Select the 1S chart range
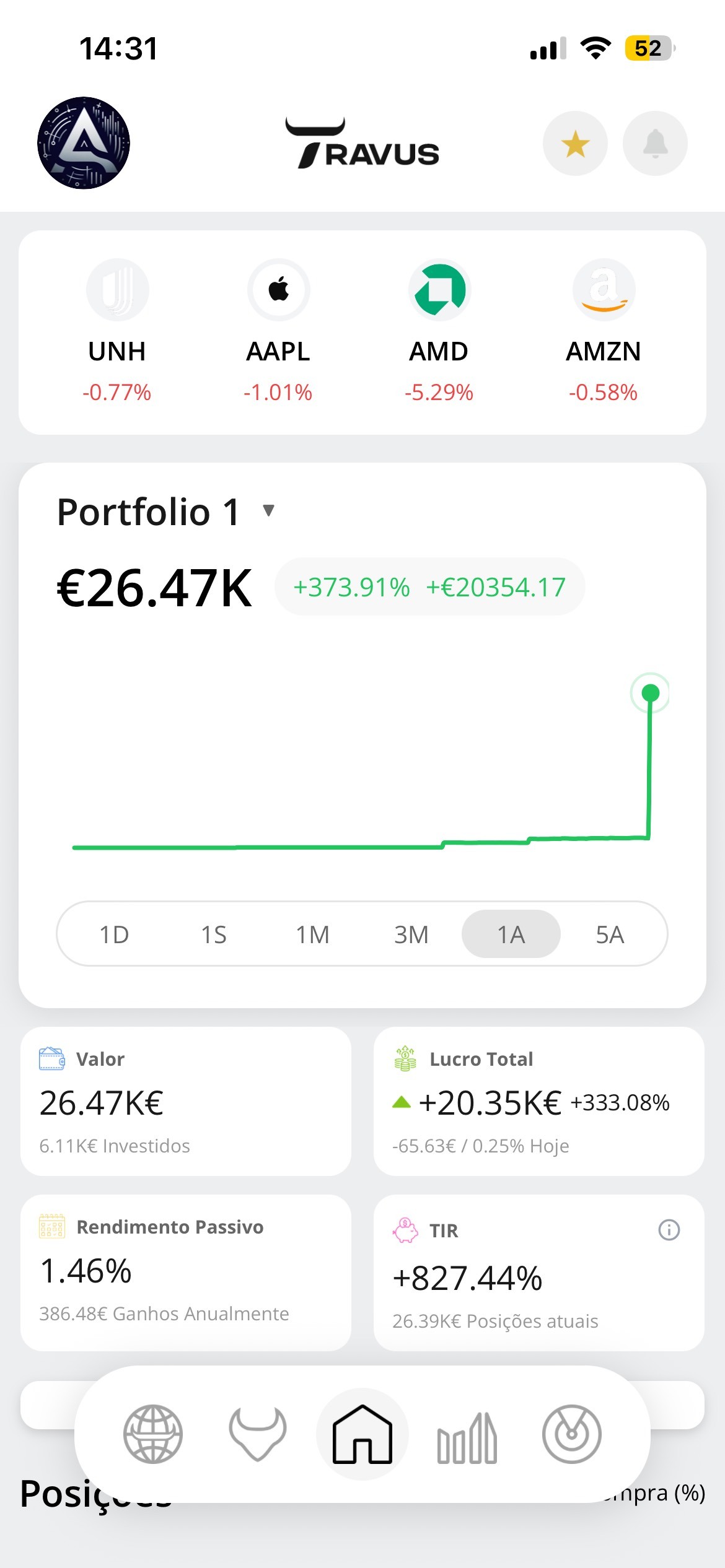725x1568 pixels. click(x=214, y=934)
